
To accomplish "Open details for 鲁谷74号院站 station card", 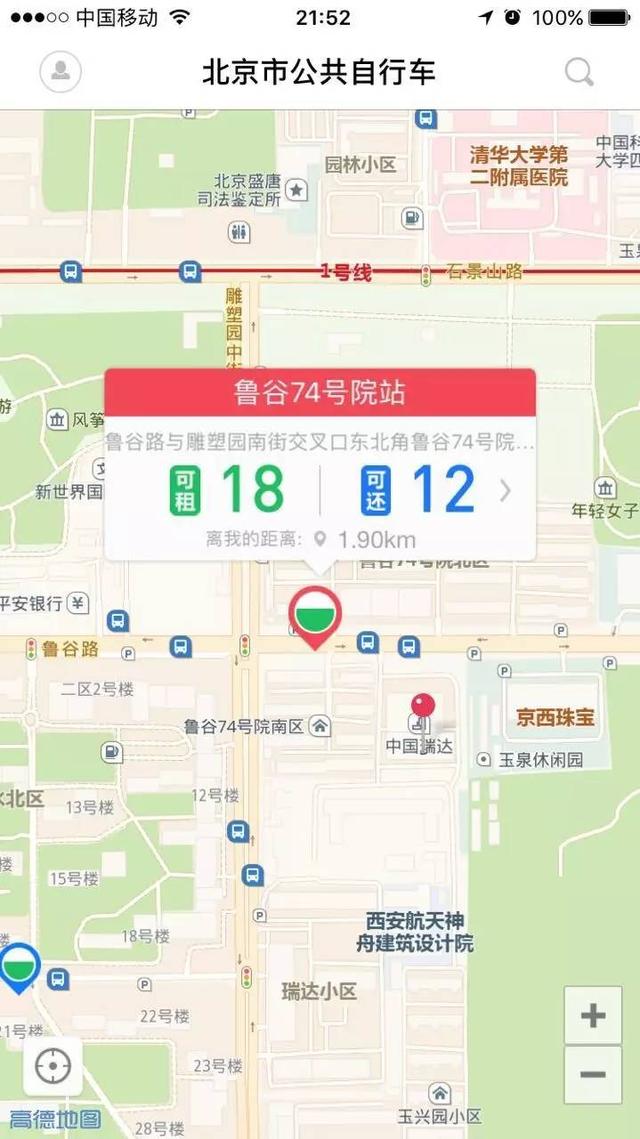I will (x=319, y=392).
